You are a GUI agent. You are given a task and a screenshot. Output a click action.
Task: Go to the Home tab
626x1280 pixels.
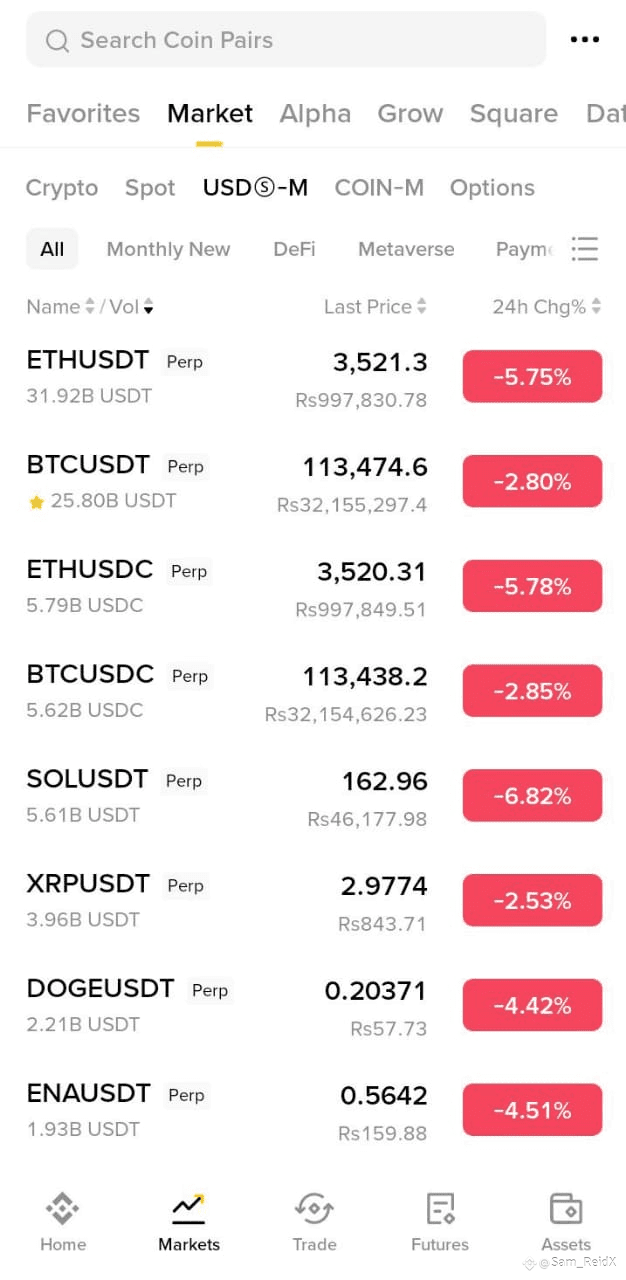[x=63, y=1222]
